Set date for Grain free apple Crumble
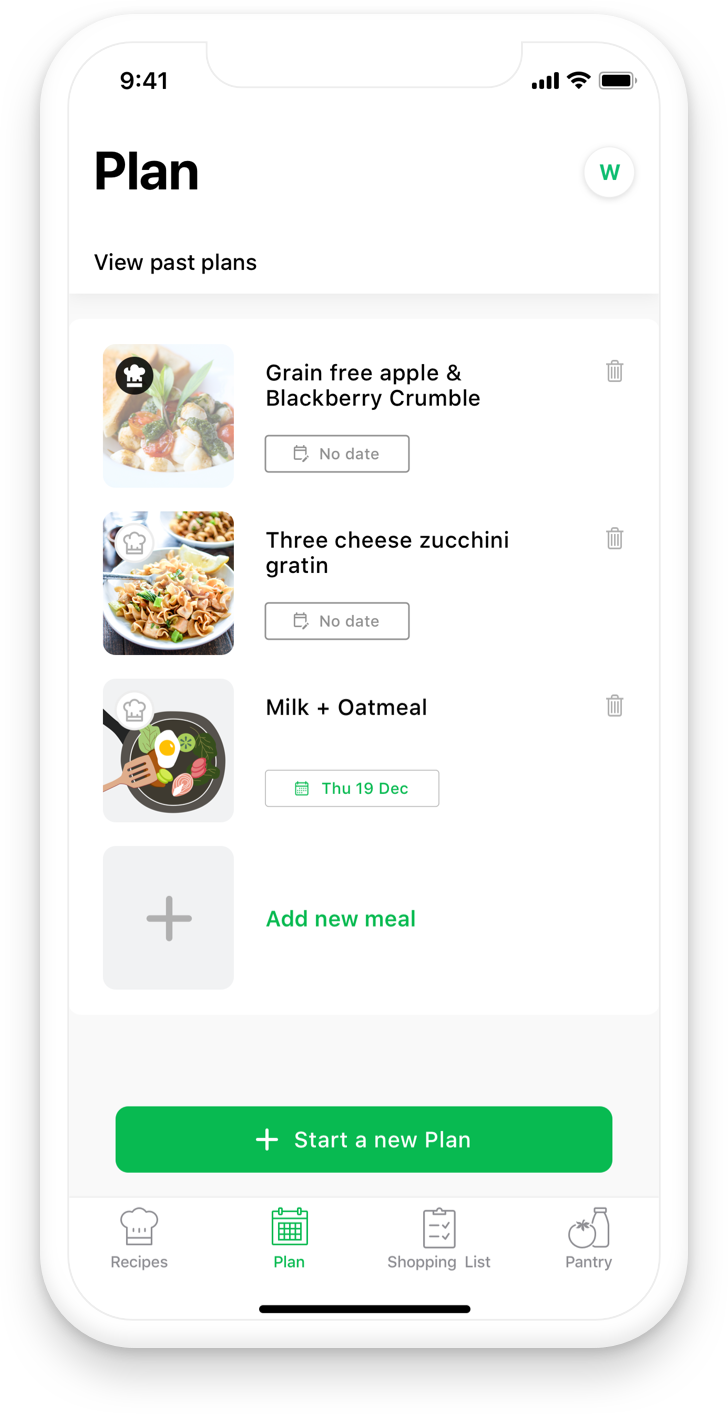 (337, 454)
